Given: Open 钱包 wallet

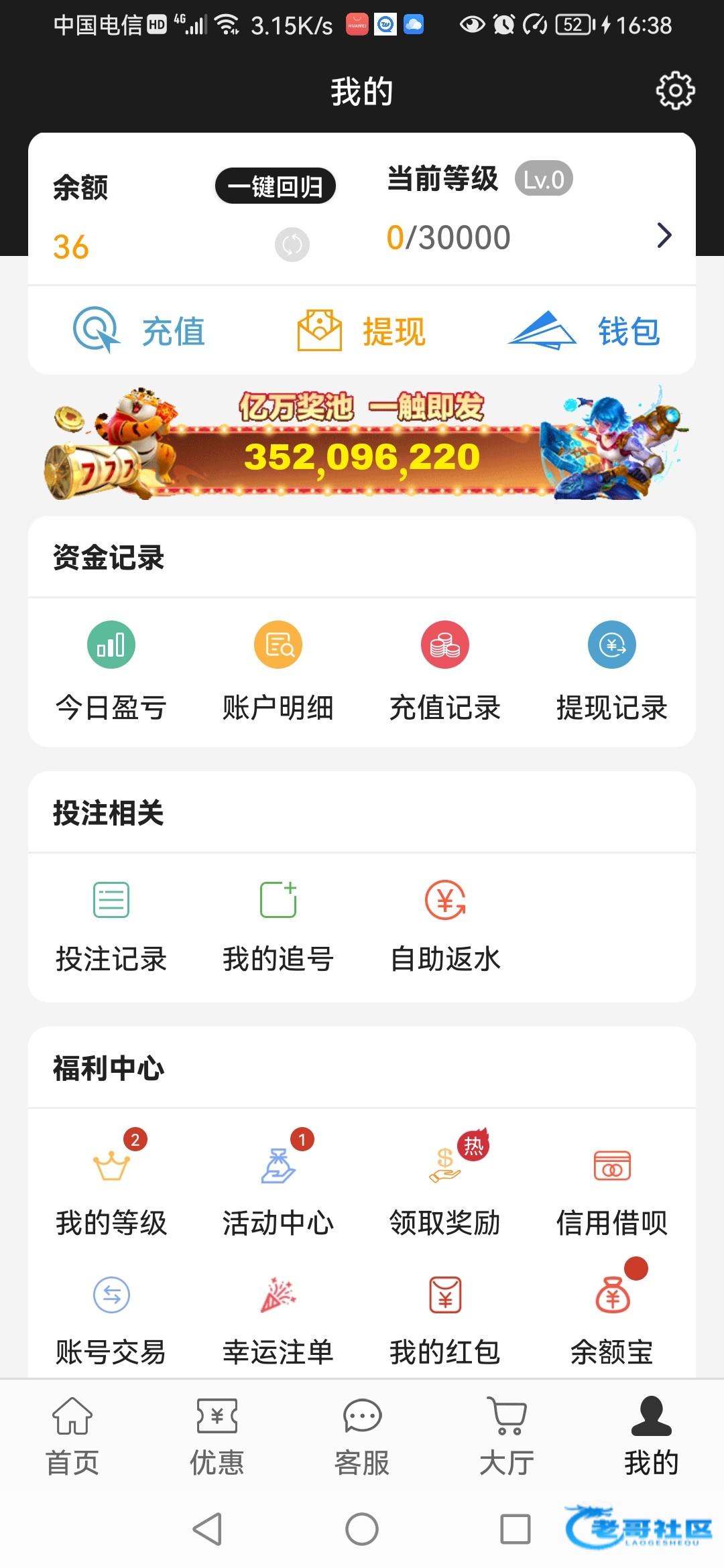Looking at the screenshot, I should click(585, 330).
